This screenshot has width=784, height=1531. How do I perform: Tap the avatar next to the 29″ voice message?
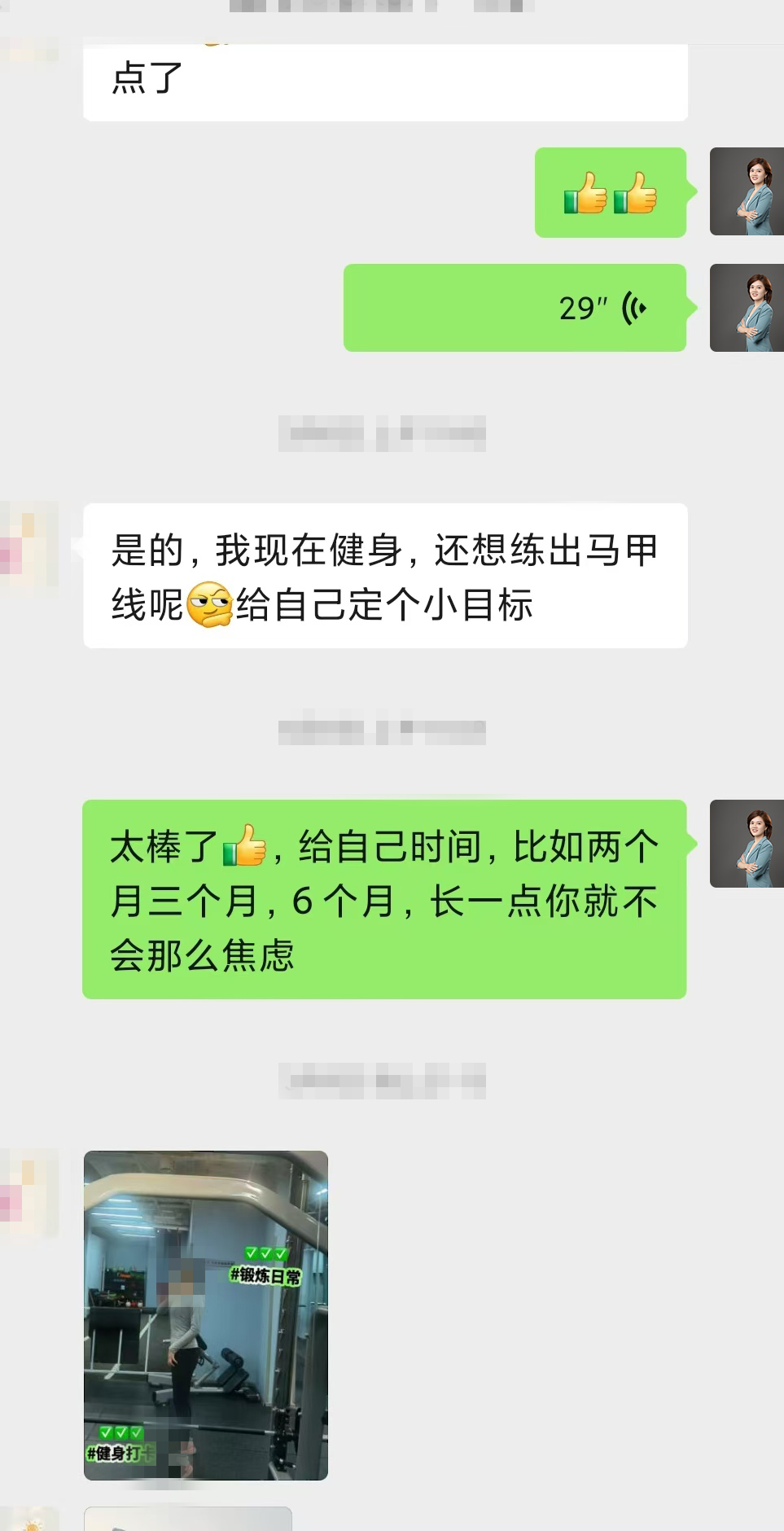click(x=747, y=308)
